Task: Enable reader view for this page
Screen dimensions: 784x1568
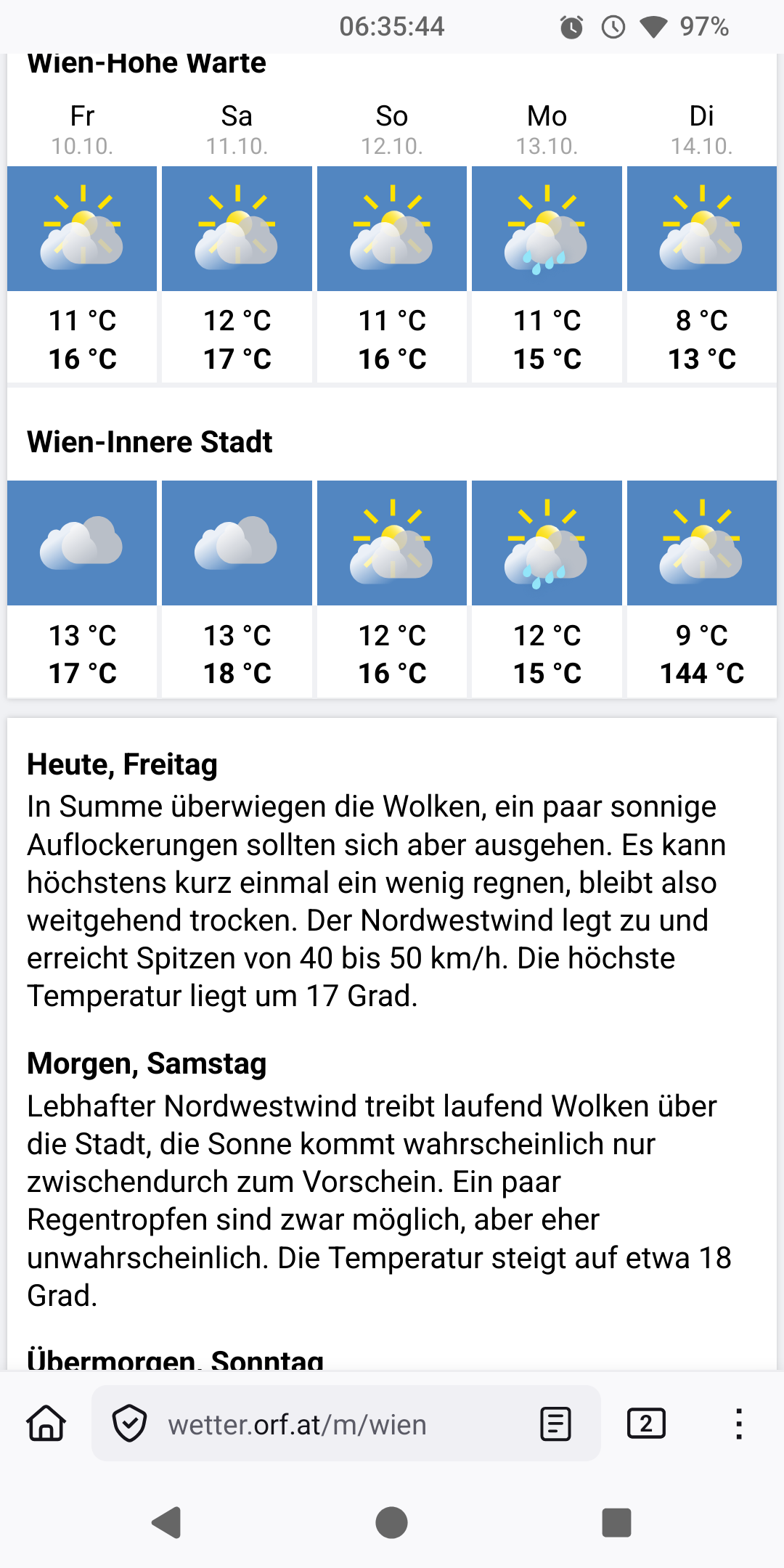Action: (556, 1424)
